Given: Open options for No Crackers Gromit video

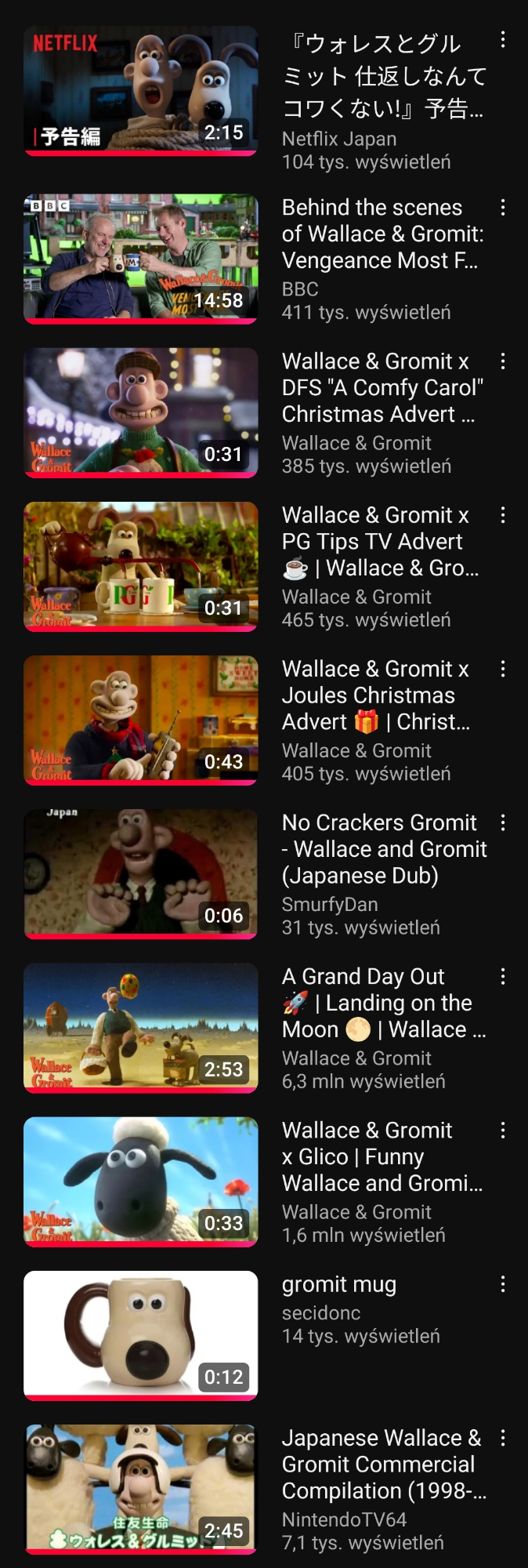Looking at the screenshot, I should click(503, 822).
